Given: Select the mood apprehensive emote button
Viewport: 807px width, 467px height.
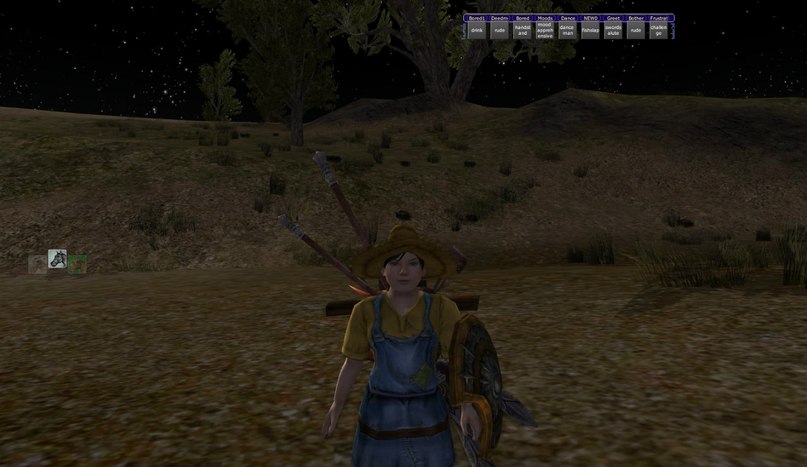Looking at the screenshot, I should click(x=545, y=31).
